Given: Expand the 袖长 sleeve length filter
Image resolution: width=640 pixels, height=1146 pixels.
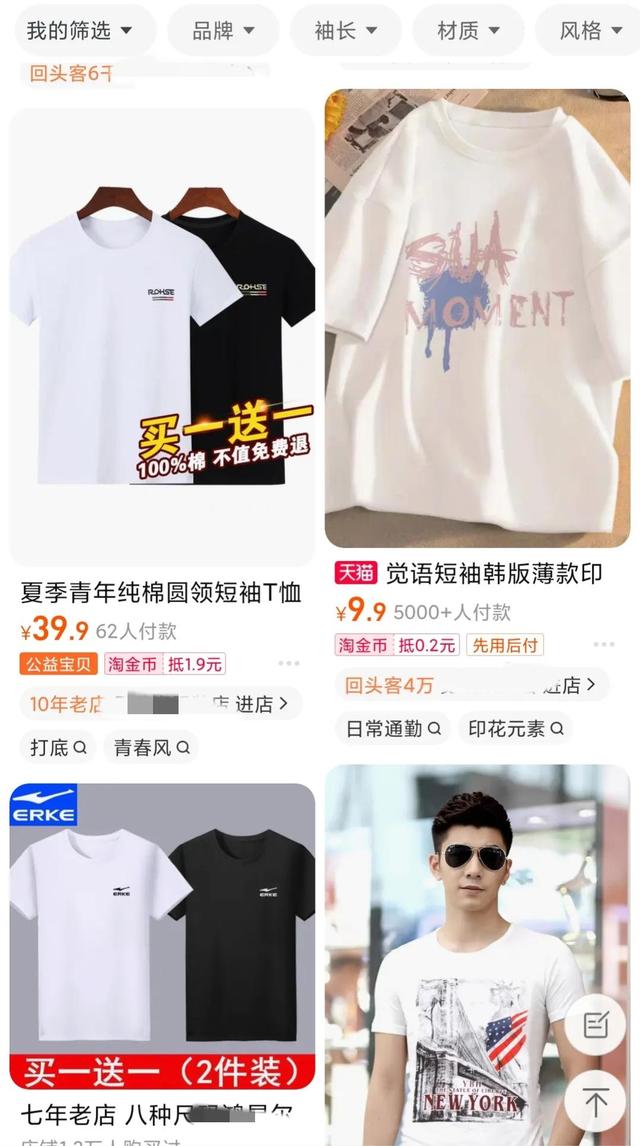Looking at the screenshot, I should coord(345,31).
